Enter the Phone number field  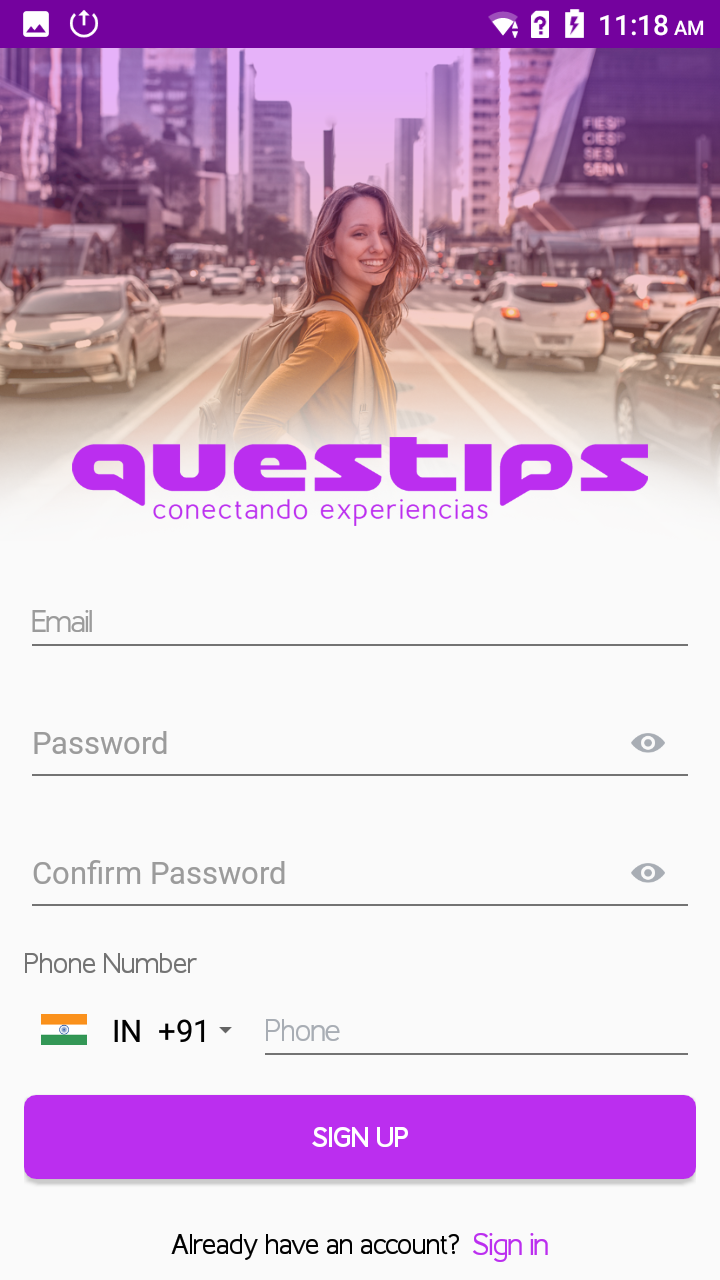pos(476,1031)
